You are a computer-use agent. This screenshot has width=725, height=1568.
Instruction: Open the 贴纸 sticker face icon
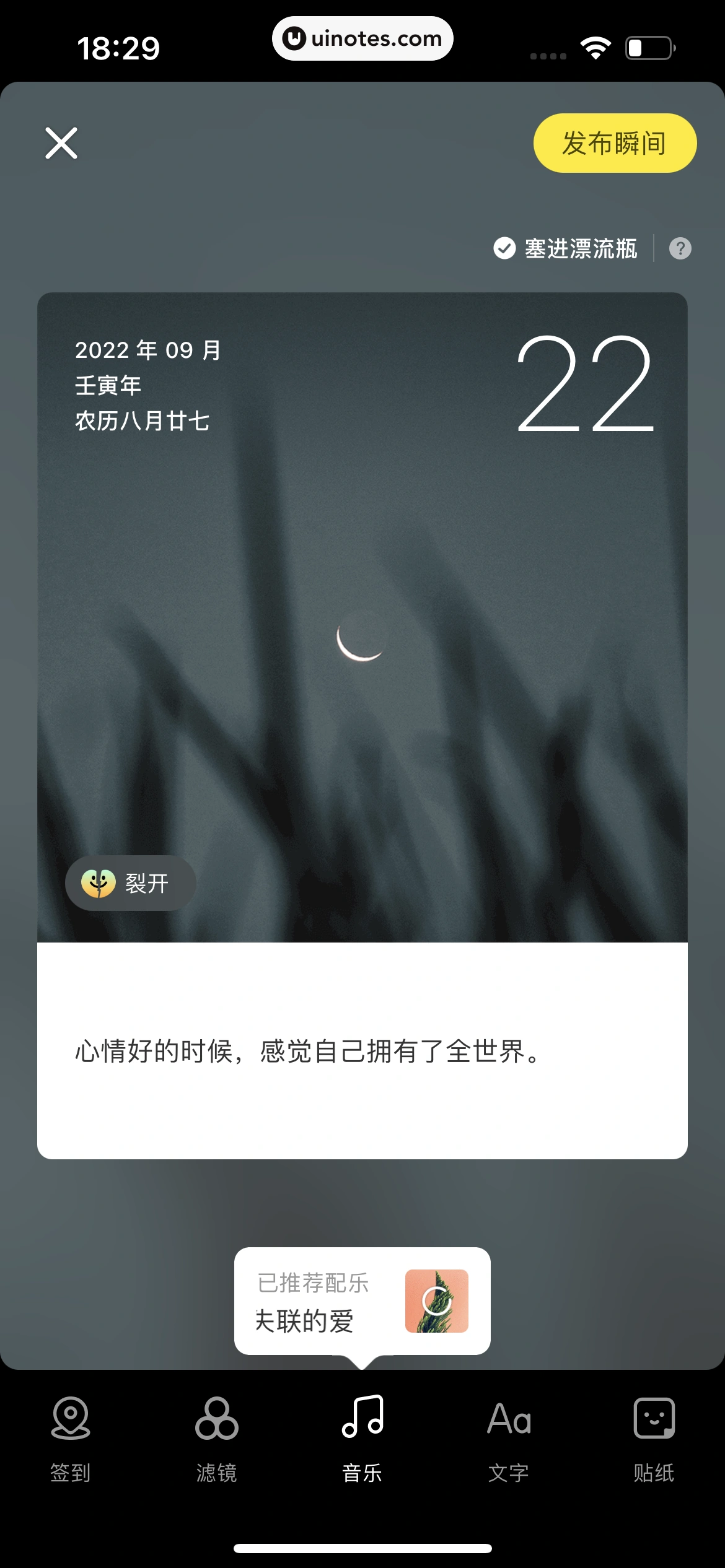[654, 1418]
